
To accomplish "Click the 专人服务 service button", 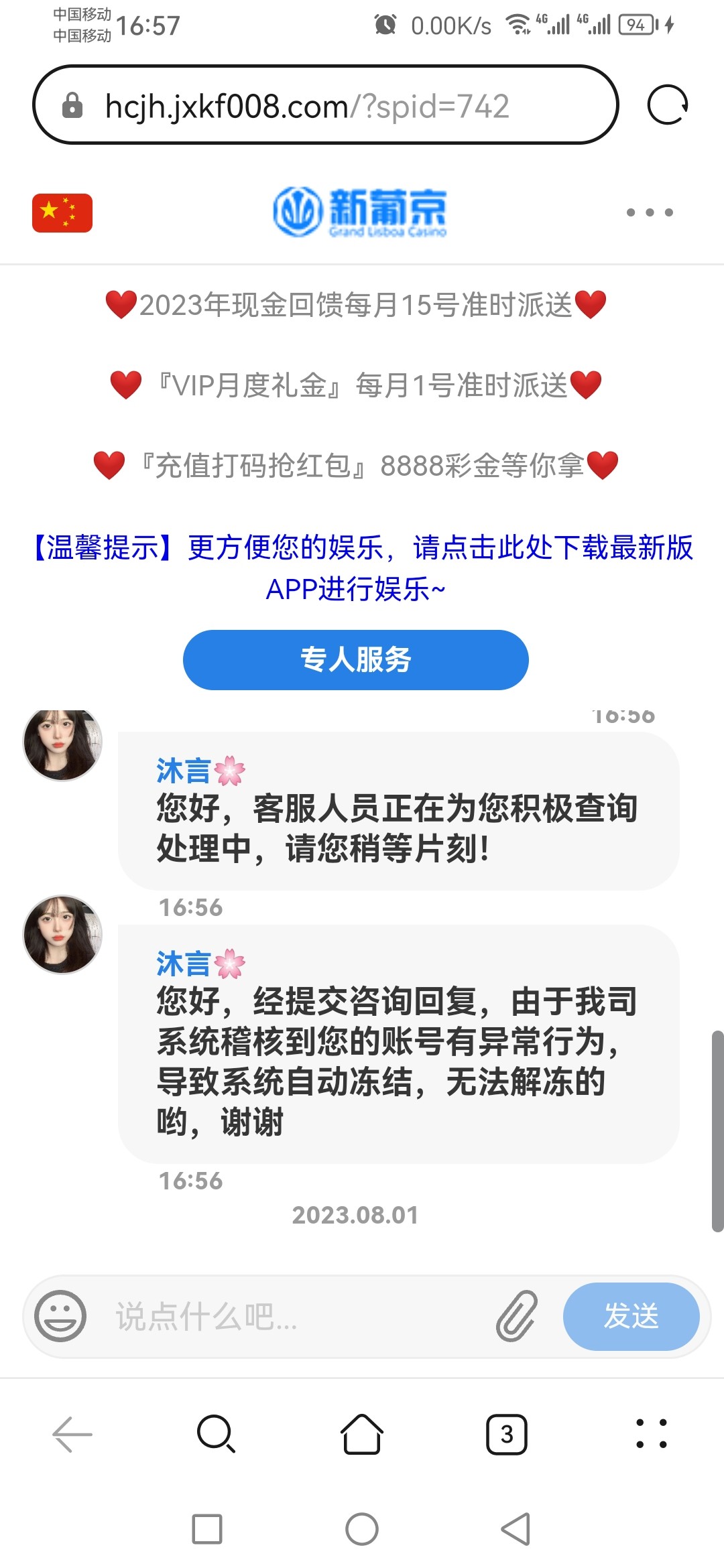I will tap(357, 659).
